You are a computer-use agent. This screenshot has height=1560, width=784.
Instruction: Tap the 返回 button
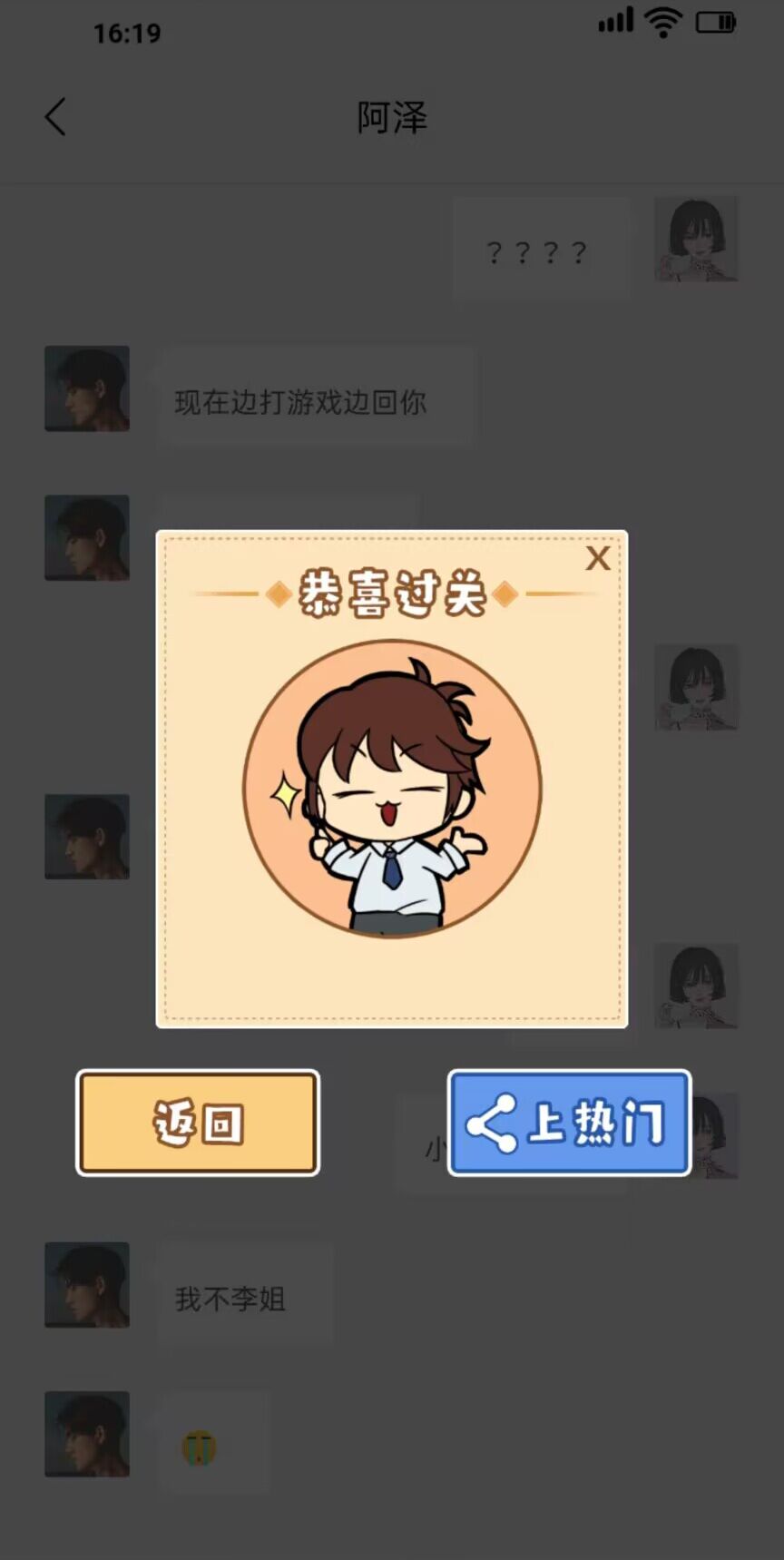(x=198, y=1123)
